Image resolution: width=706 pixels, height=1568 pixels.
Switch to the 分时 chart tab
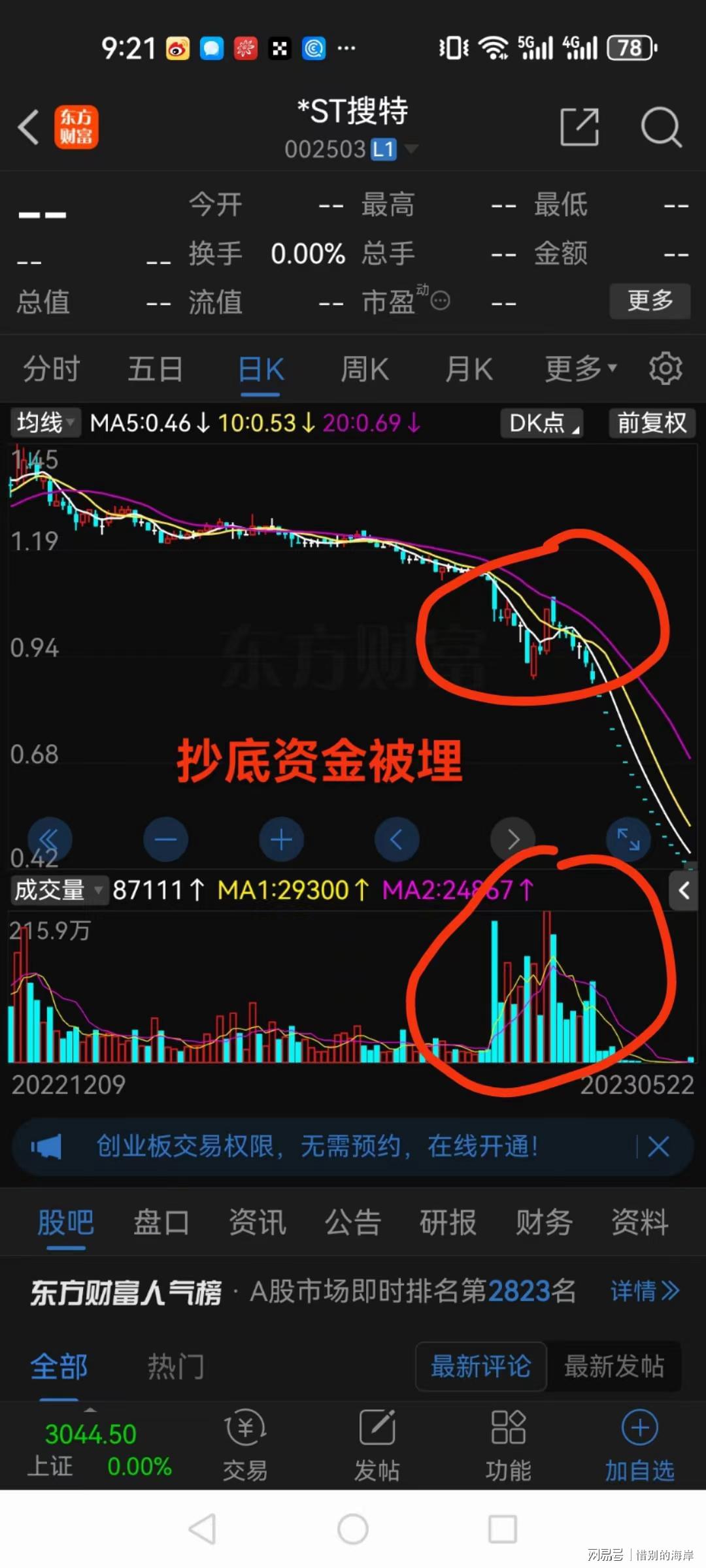tap(51, 369)
